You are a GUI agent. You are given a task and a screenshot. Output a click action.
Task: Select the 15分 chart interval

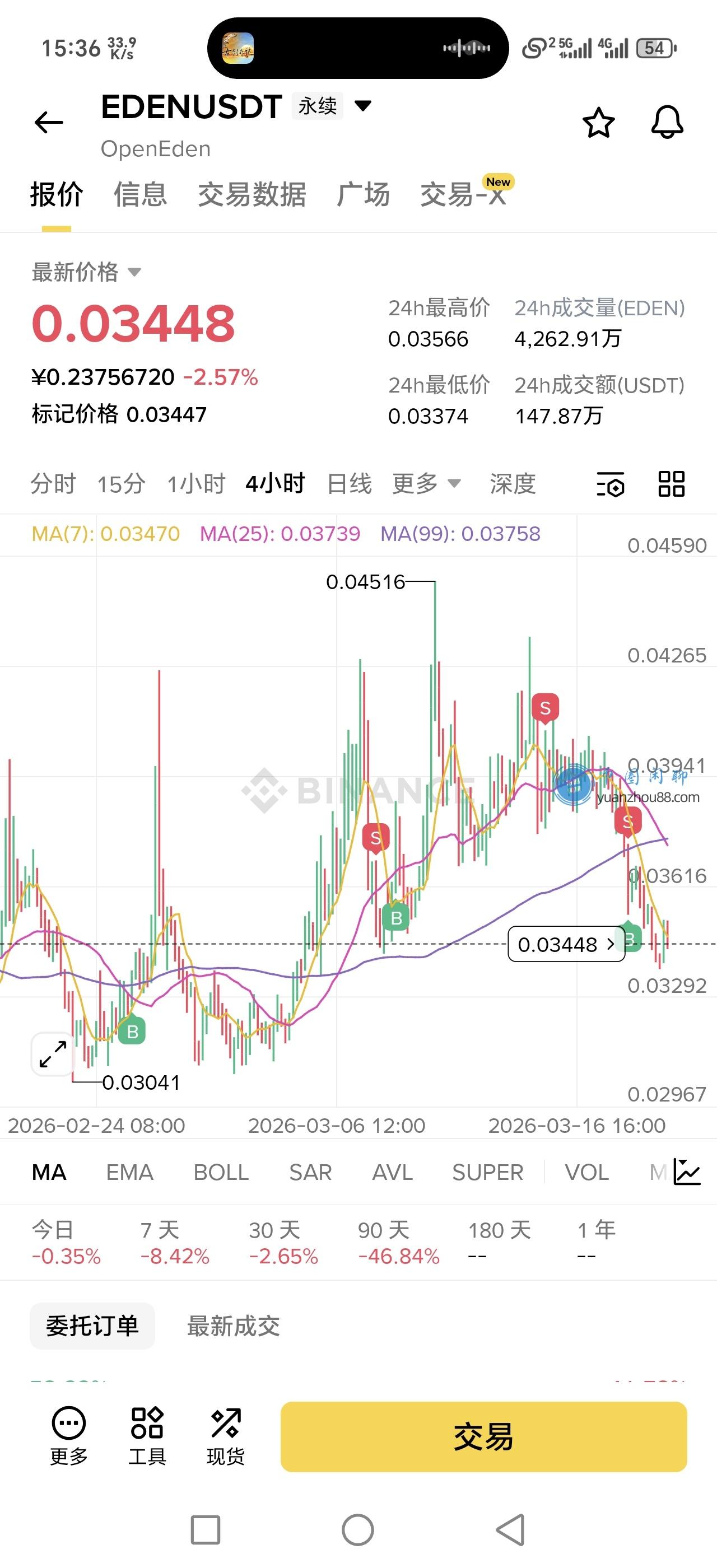(121, 484)
